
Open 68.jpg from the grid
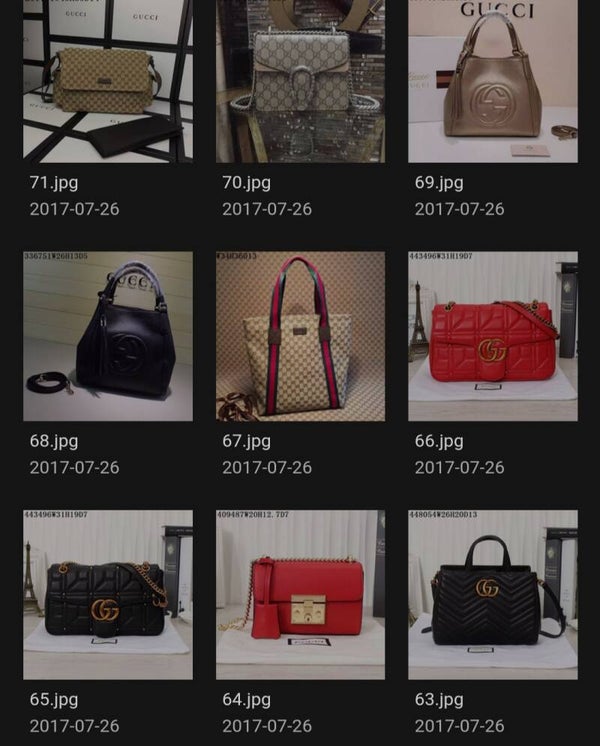coord(108,336)
